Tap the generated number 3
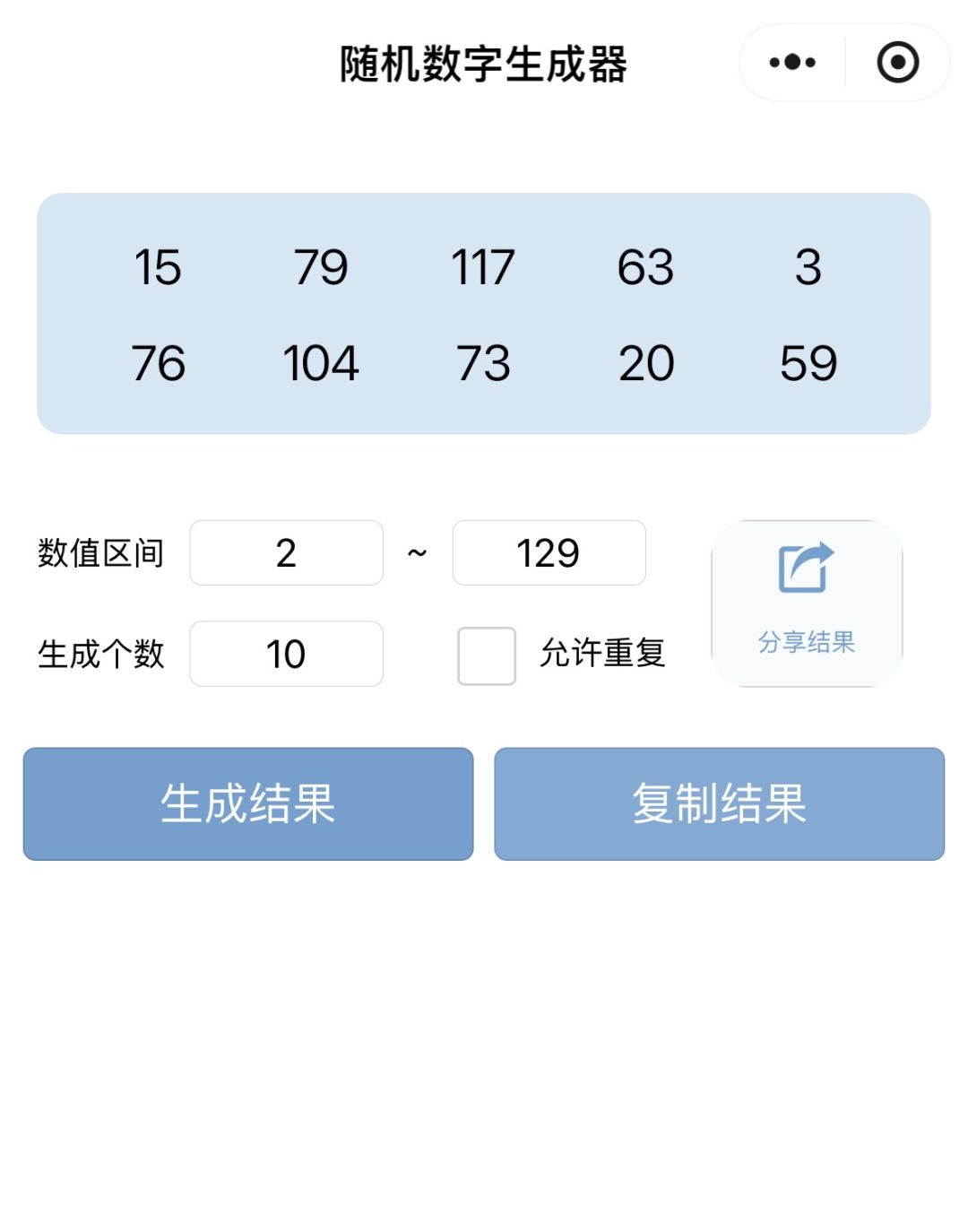Image resolution: width=968 pixels, height=1232 pixels. [809, 266]
